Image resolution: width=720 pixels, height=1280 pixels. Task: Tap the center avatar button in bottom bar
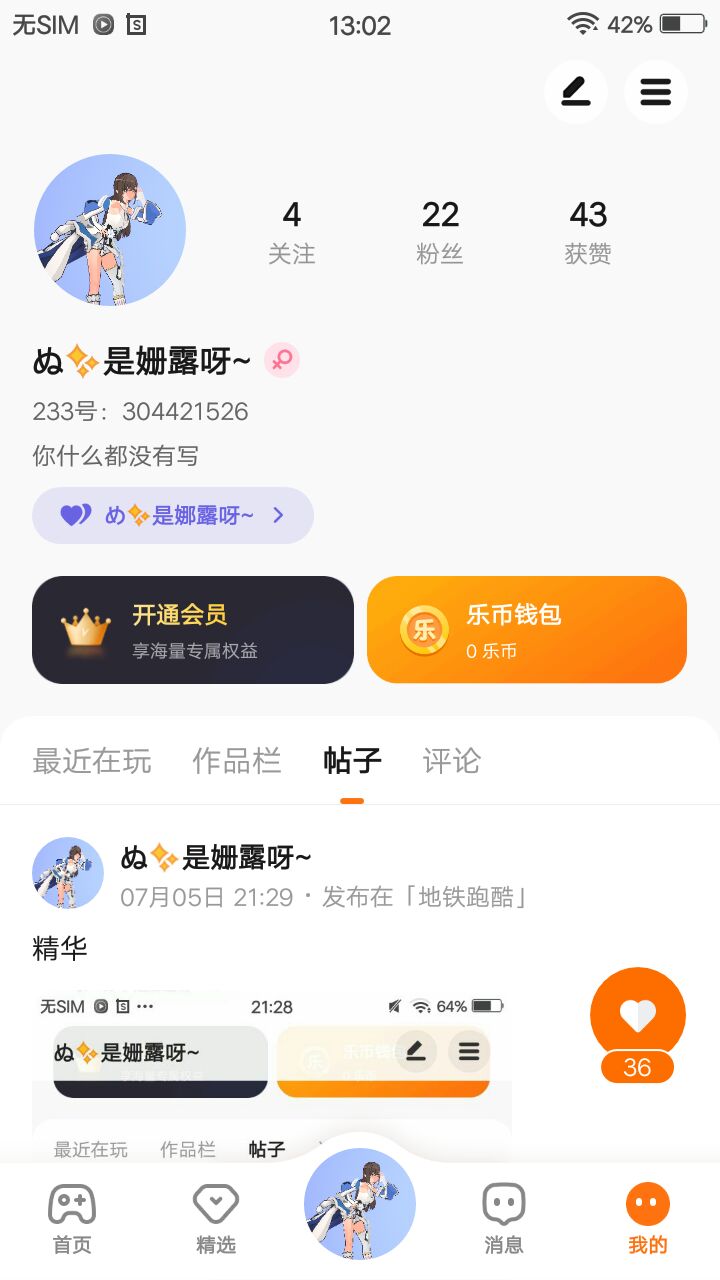click(360, 1204)
